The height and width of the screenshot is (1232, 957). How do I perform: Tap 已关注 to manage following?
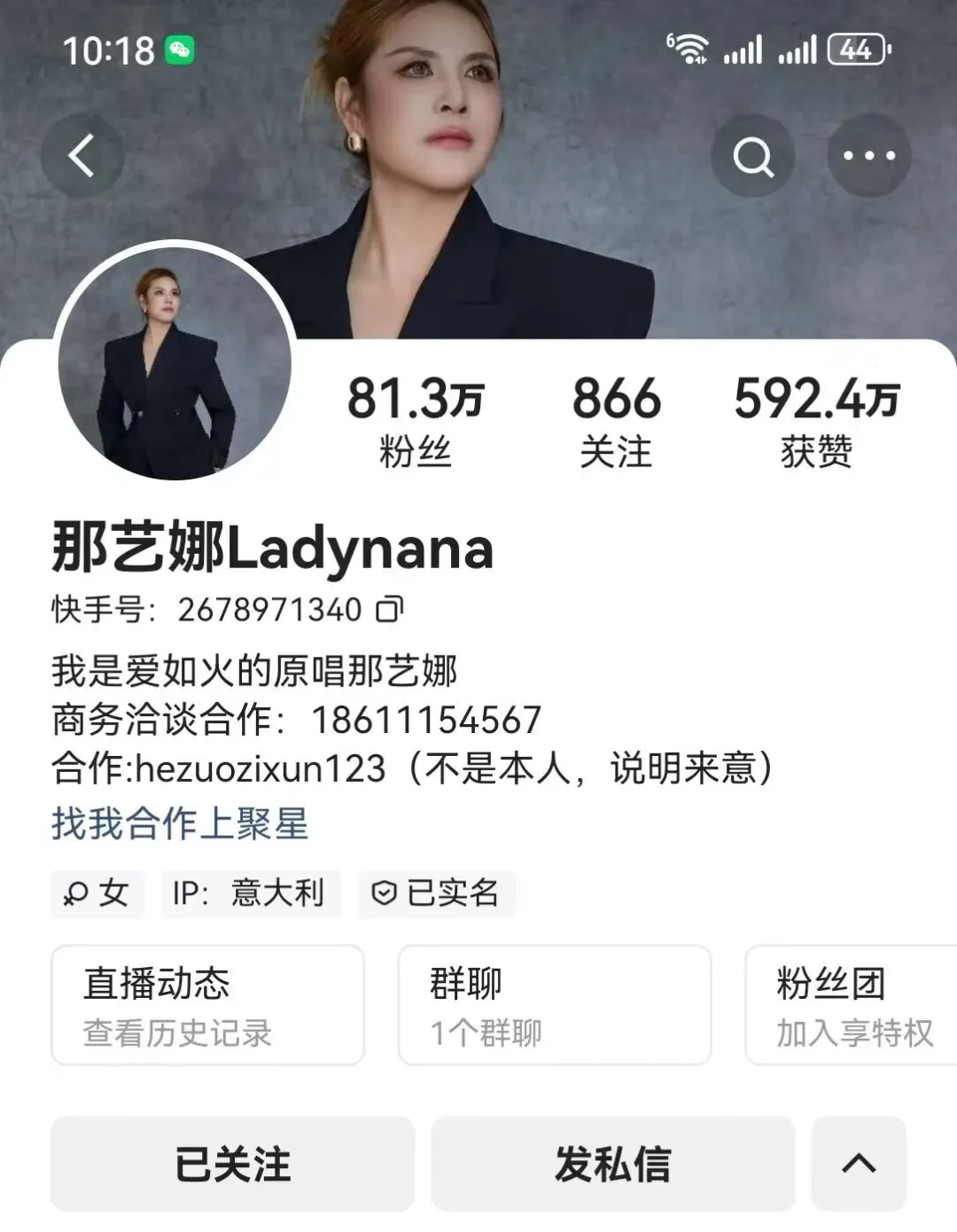coord(232,1164)
